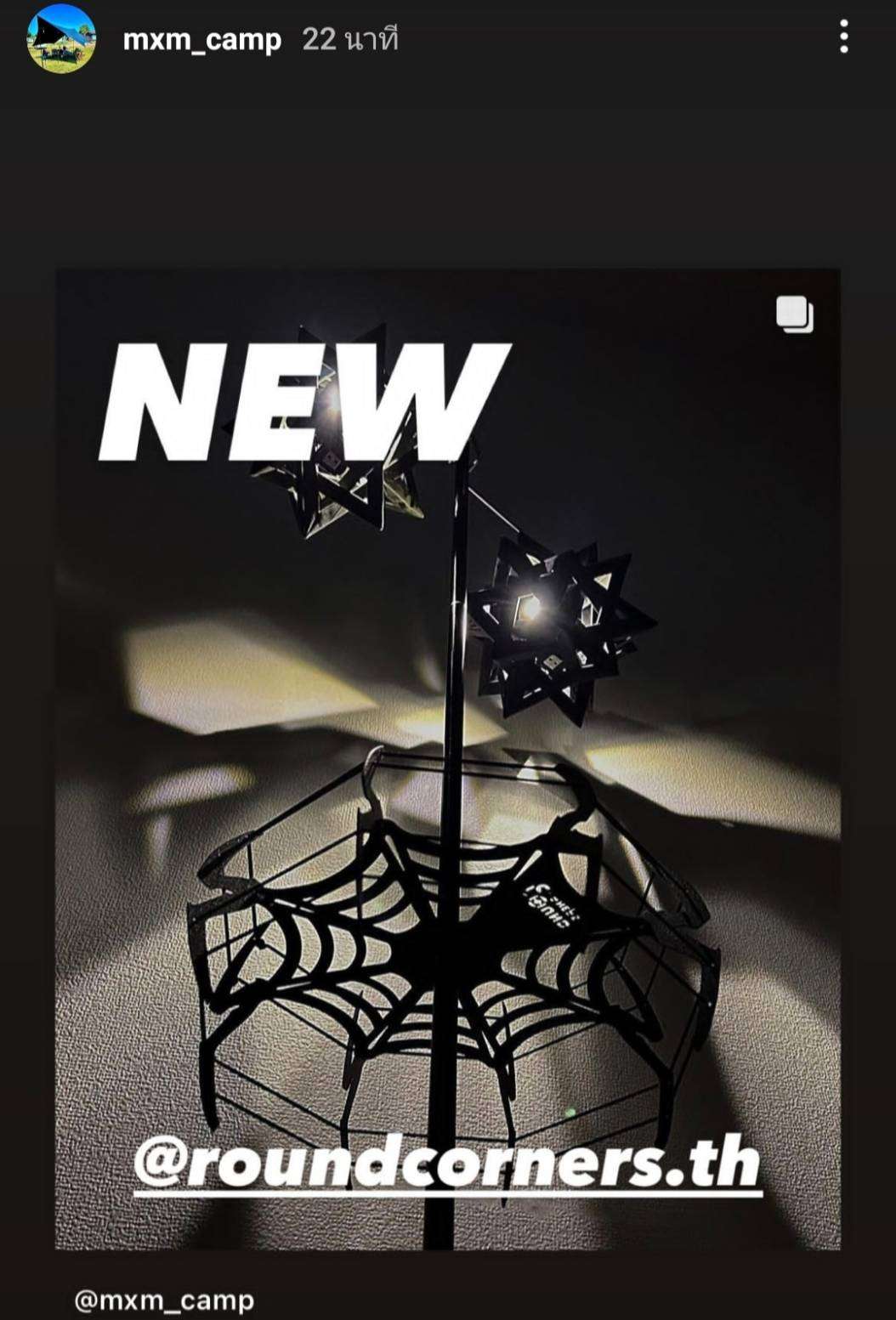Open mxm_camp profile picture
Image resolution: width=896 pixels, height=1320 pixels.
pyautogui.click(x=61, y=39)
